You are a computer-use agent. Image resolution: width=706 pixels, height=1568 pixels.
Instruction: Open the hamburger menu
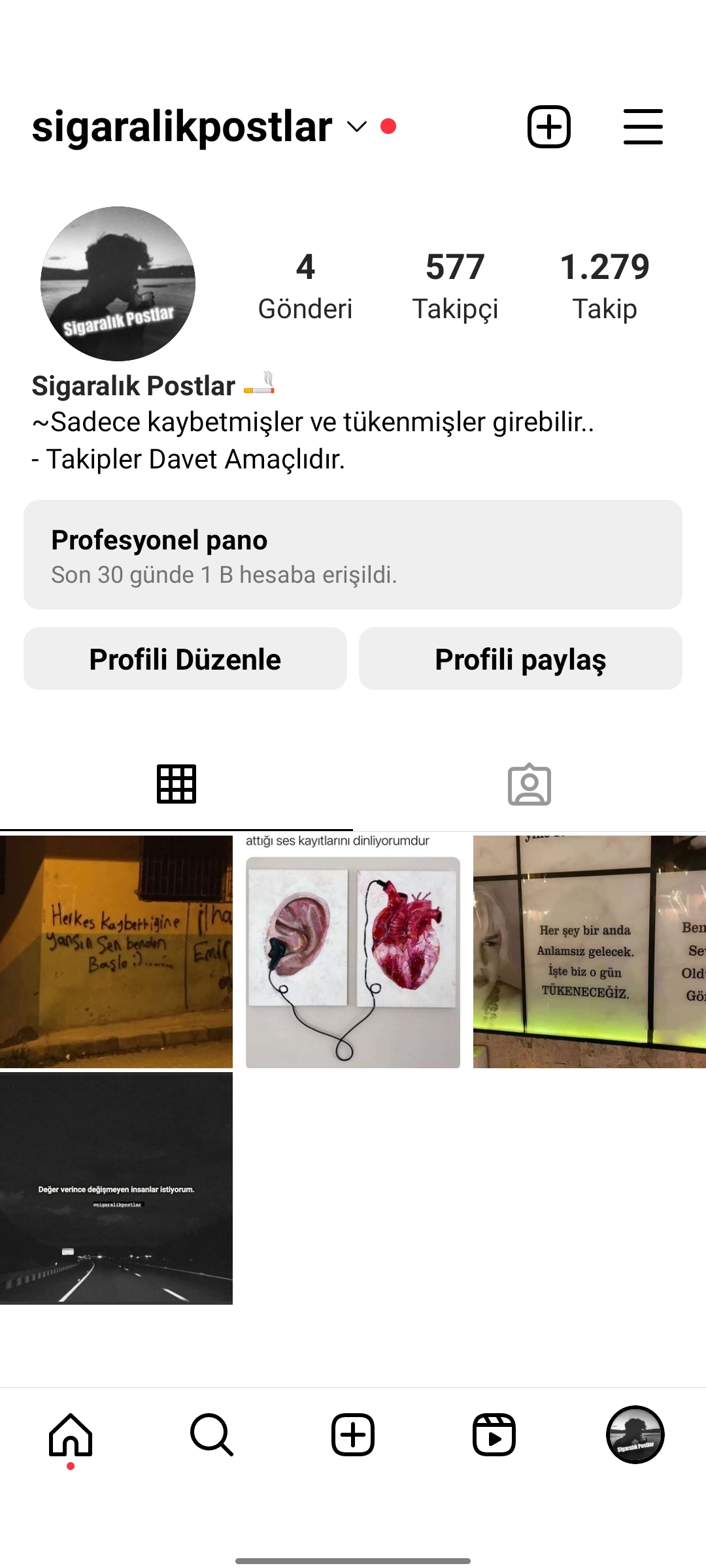[x=643, y=127]
